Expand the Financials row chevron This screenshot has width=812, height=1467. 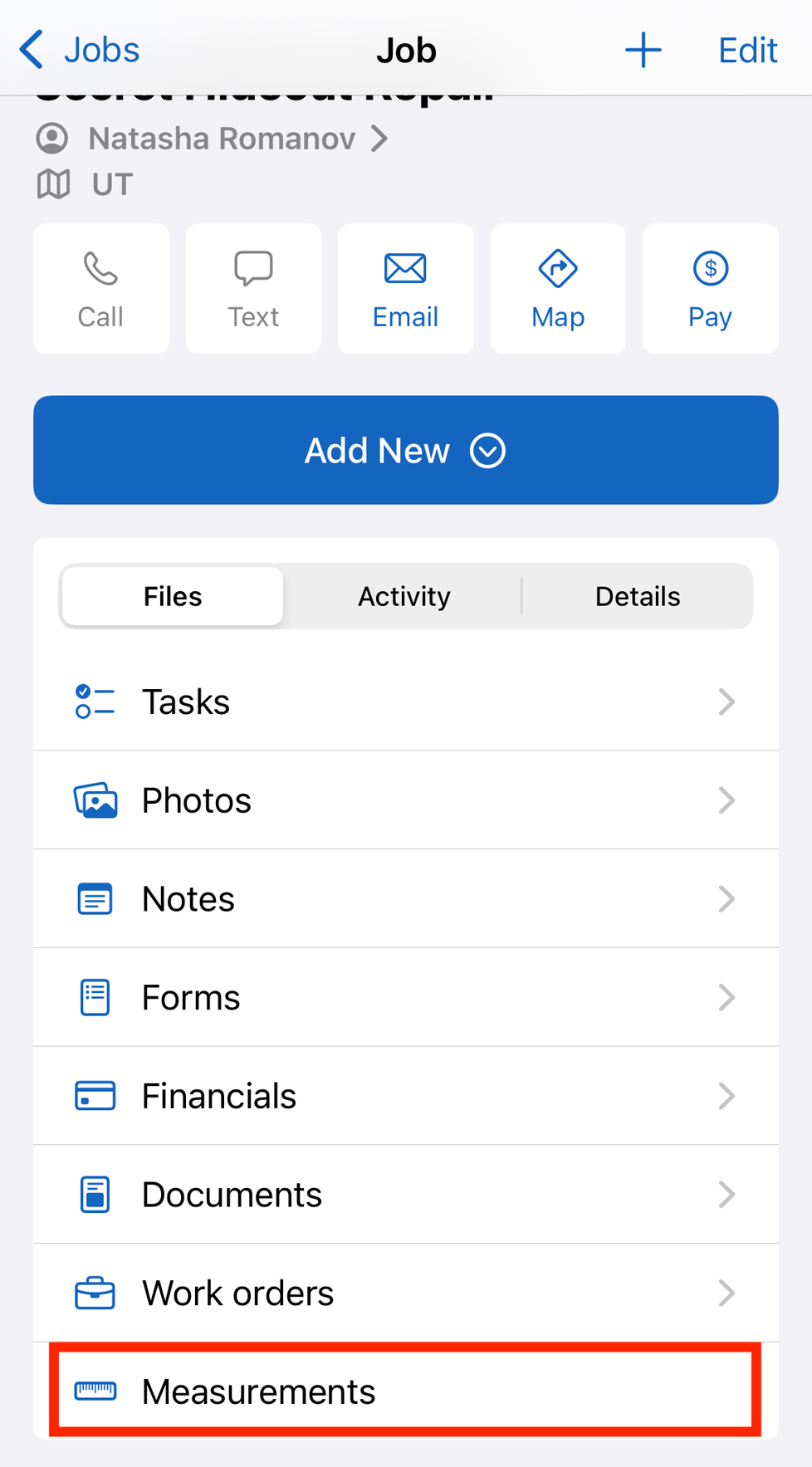tap(726, 1096)
